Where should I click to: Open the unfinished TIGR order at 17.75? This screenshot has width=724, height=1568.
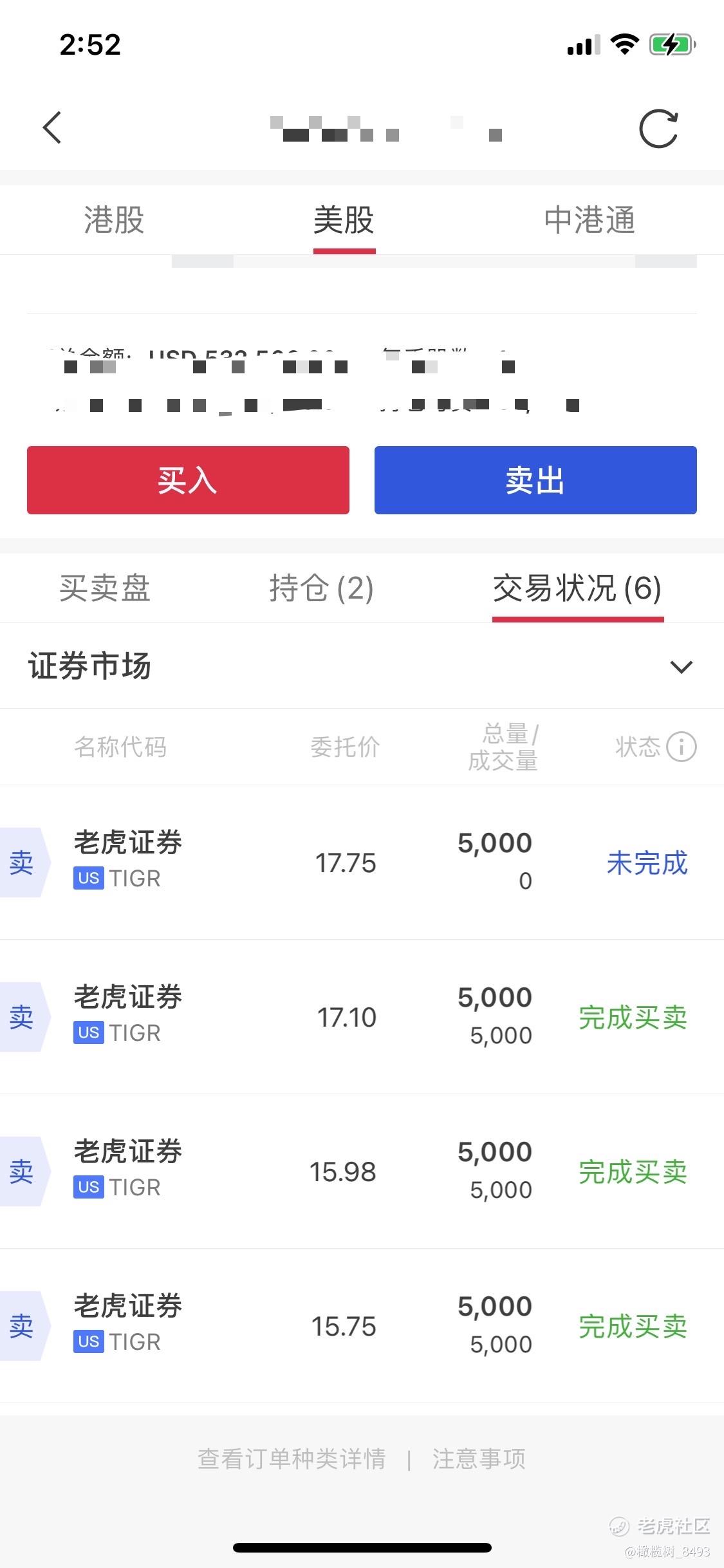coord(362,863)
